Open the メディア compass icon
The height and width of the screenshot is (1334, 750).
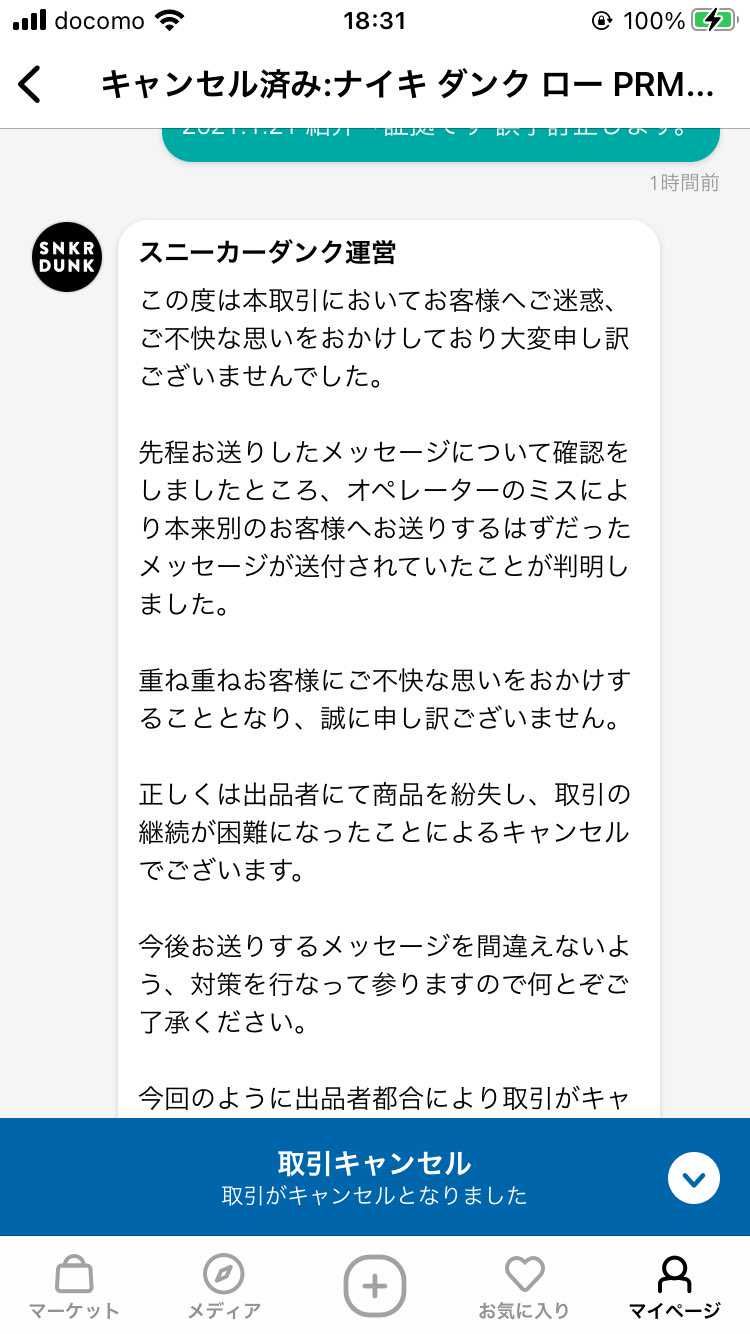click(224, 1283)
